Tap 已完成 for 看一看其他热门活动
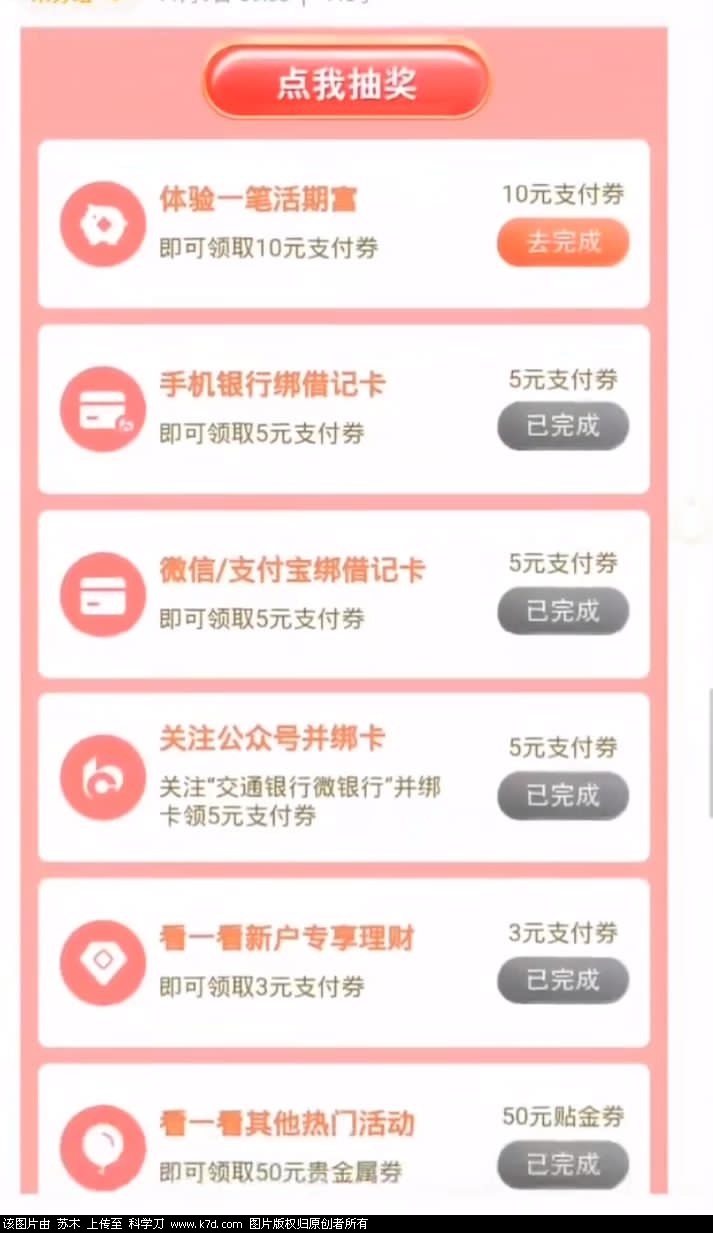 [x=563, y=1165]
